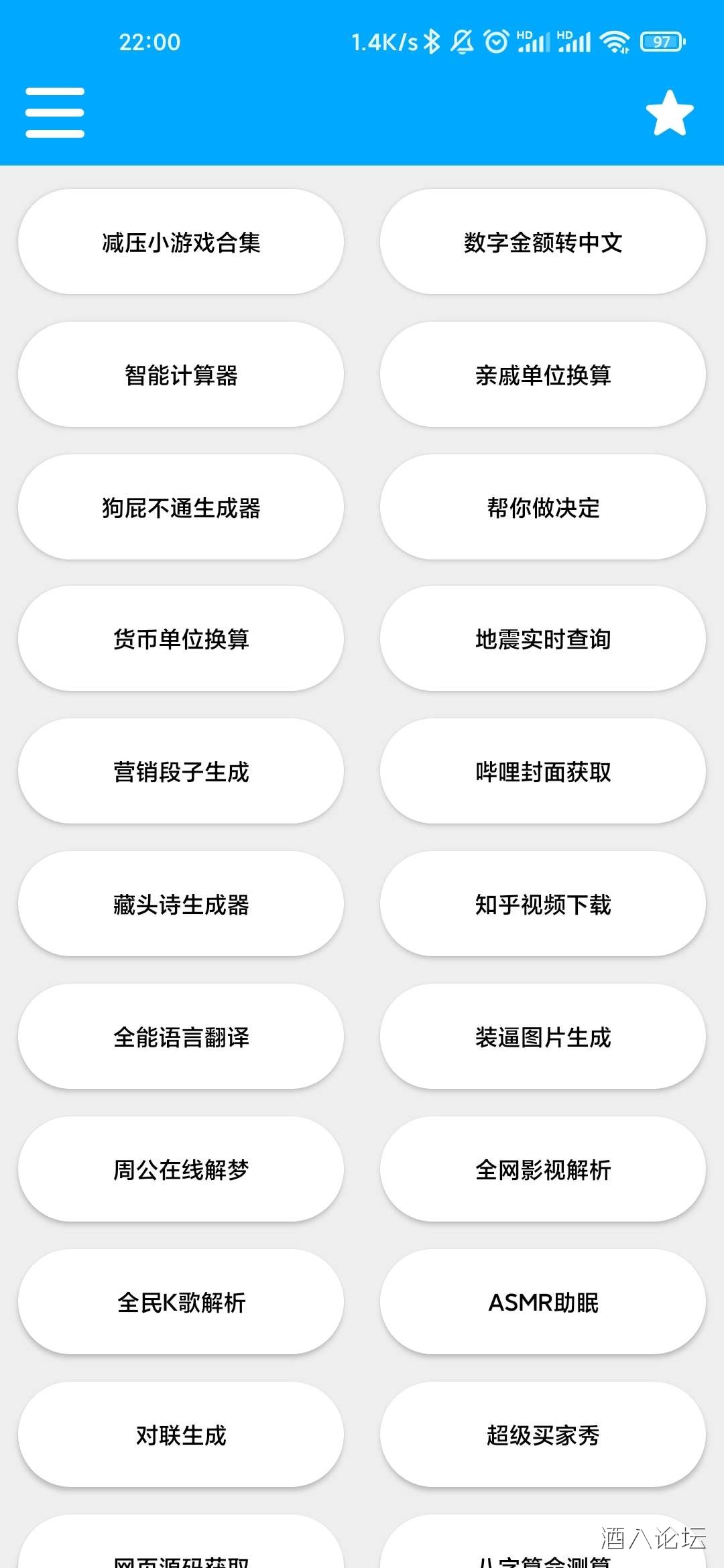Open 帮你做决定
Screen dimensions: 724x1568
pyautogui.click(x=543, y=507)
